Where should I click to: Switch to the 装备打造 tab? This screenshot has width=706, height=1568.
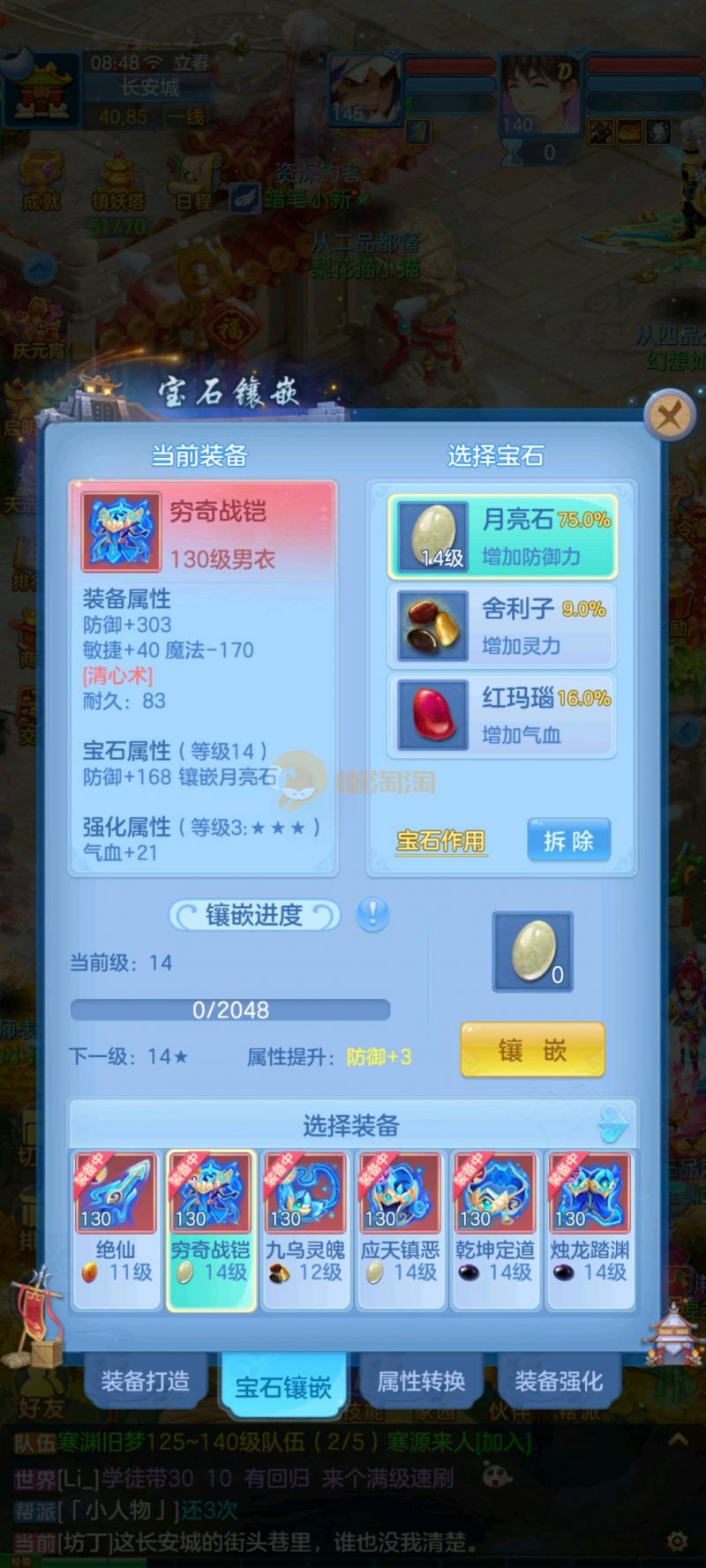(146, 1381)
